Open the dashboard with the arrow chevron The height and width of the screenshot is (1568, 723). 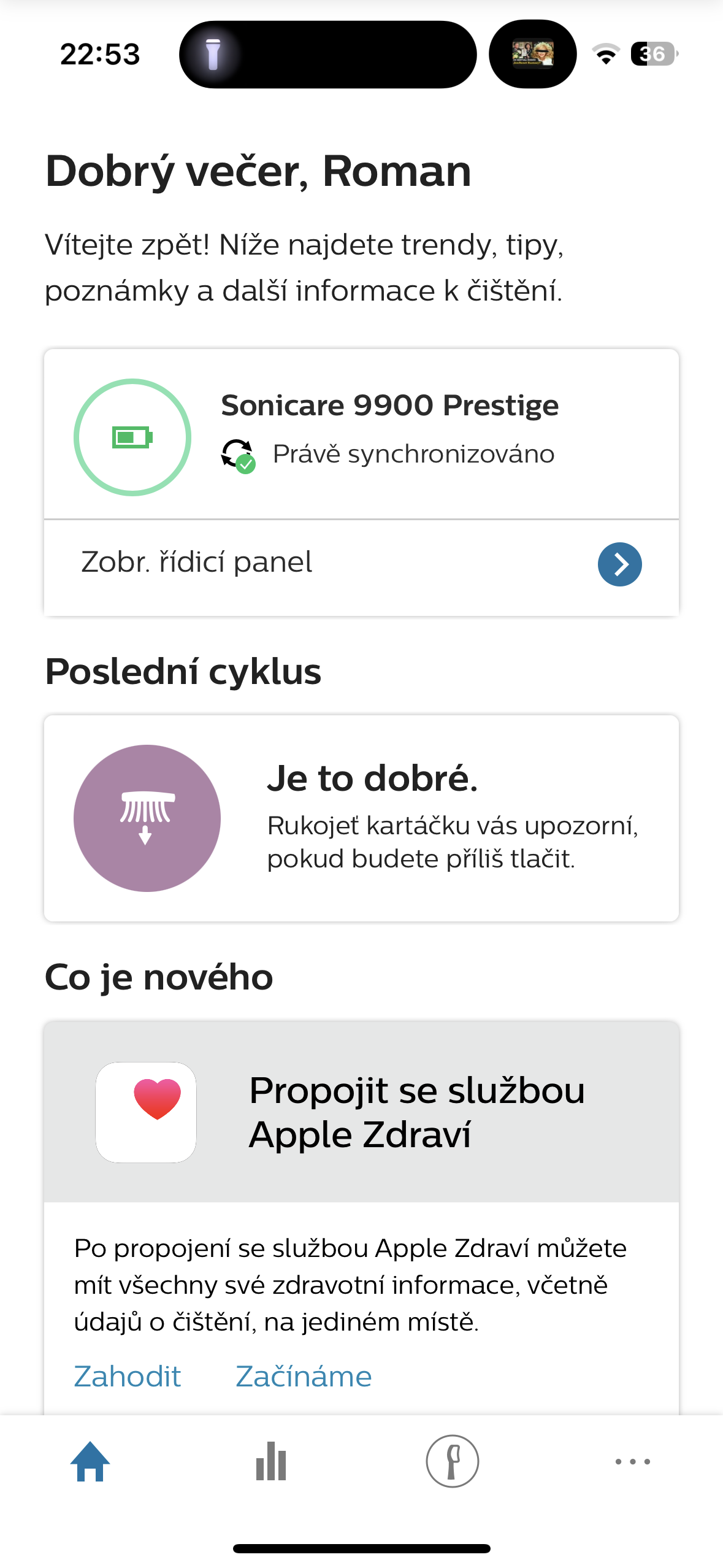pyautogui.click(x=619, y=563)
